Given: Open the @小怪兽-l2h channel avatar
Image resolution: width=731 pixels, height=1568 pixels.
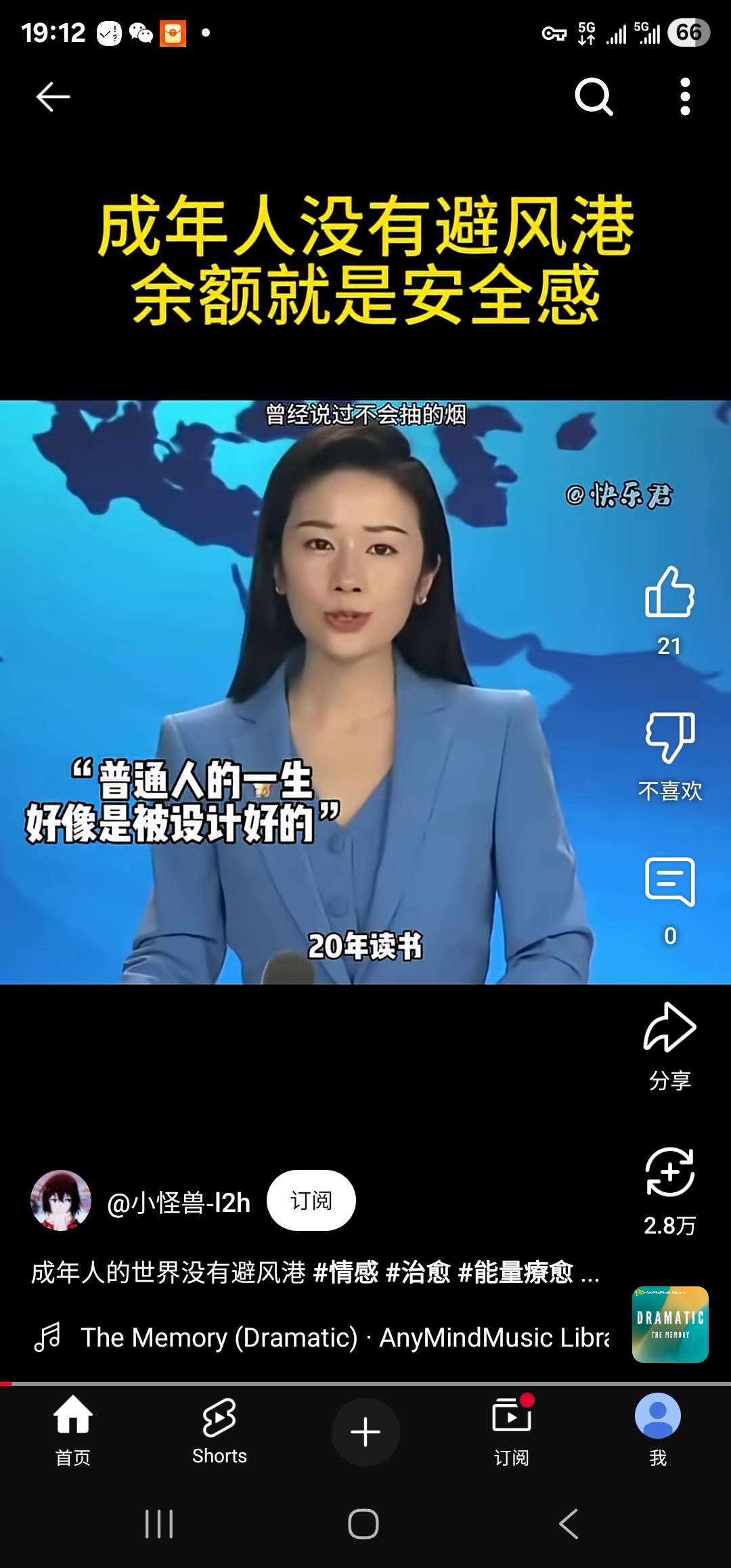Looking at the screenshot, I should pyautogui.click(x=61, y=1200).
